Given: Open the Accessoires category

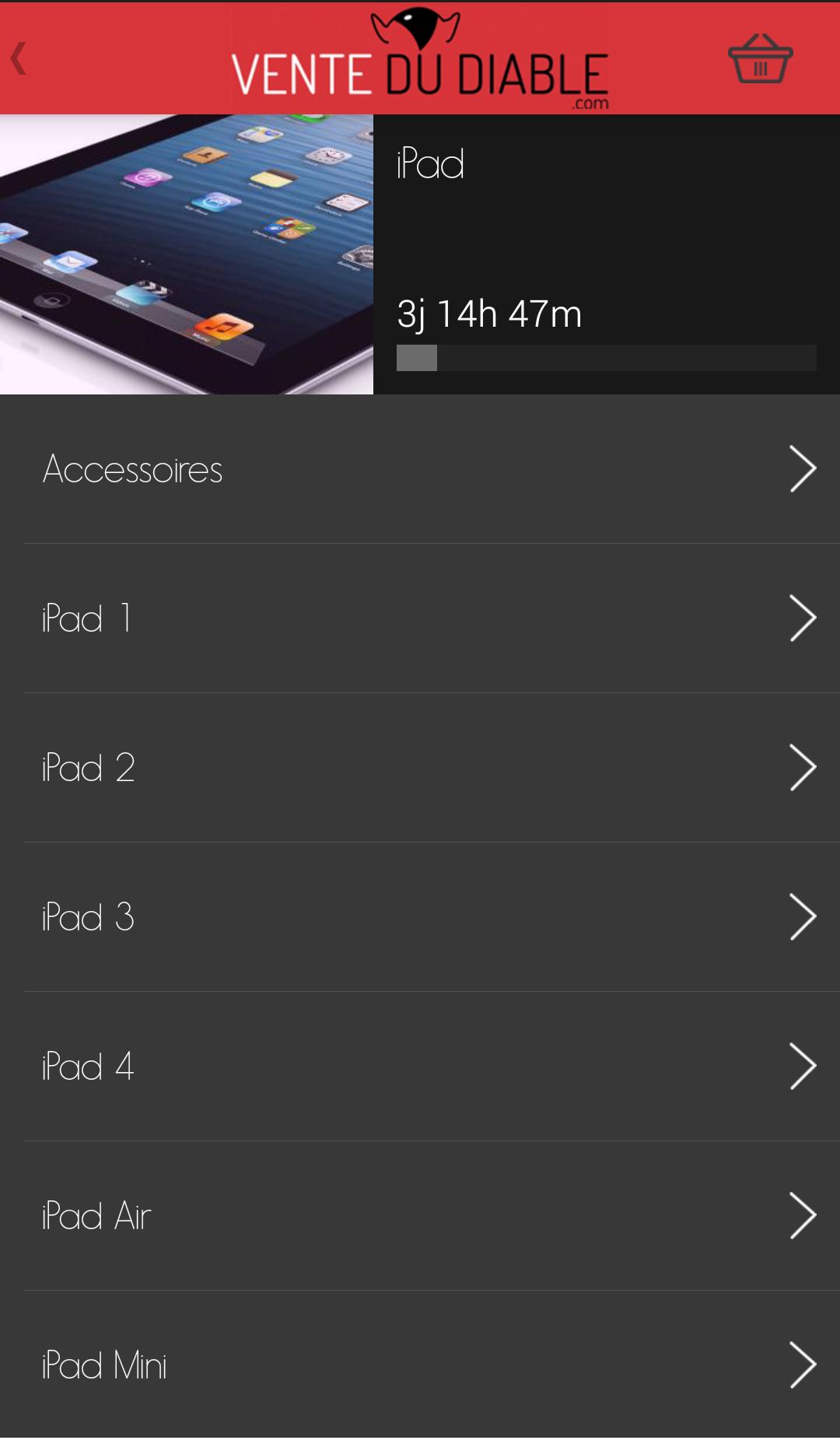Looking at the screenshot, I should tap(420, 469).
